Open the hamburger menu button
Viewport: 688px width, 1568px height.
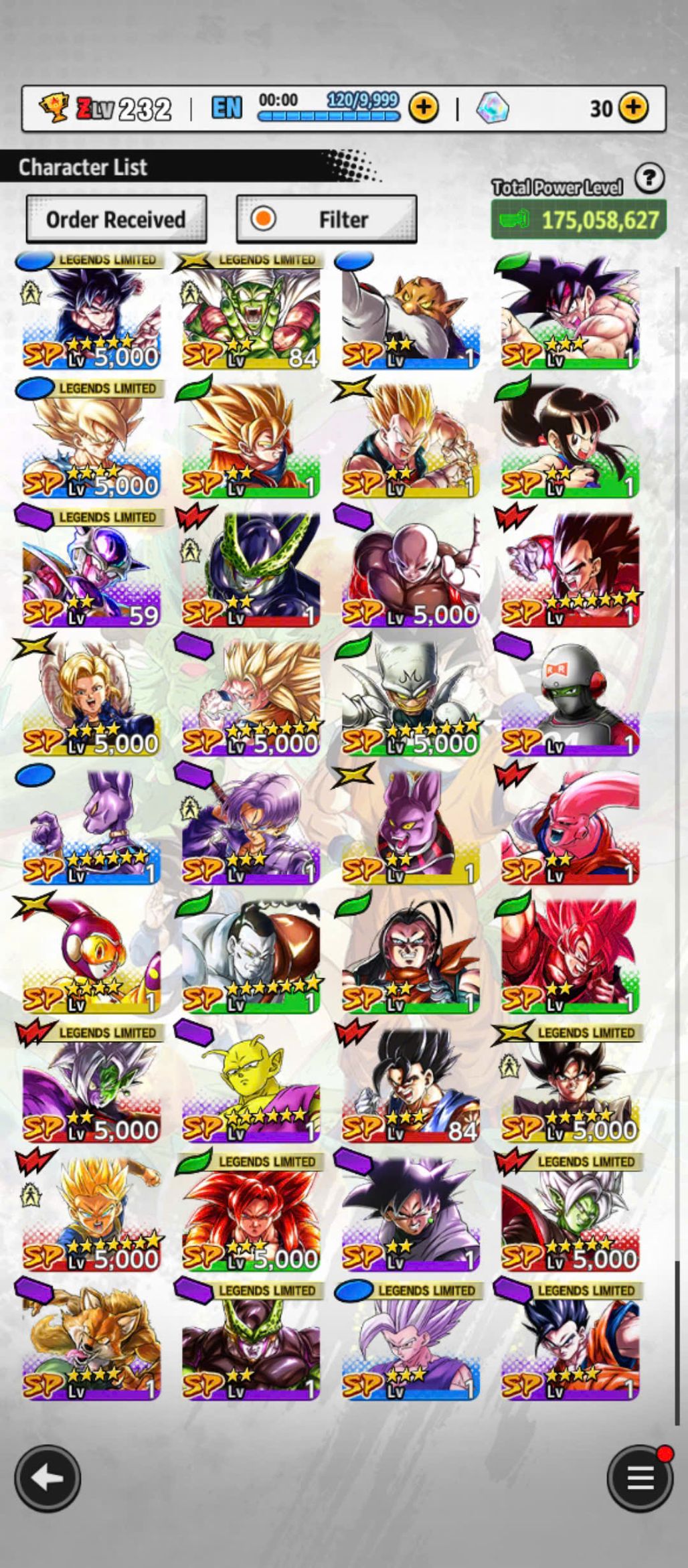coord(639,1478)
